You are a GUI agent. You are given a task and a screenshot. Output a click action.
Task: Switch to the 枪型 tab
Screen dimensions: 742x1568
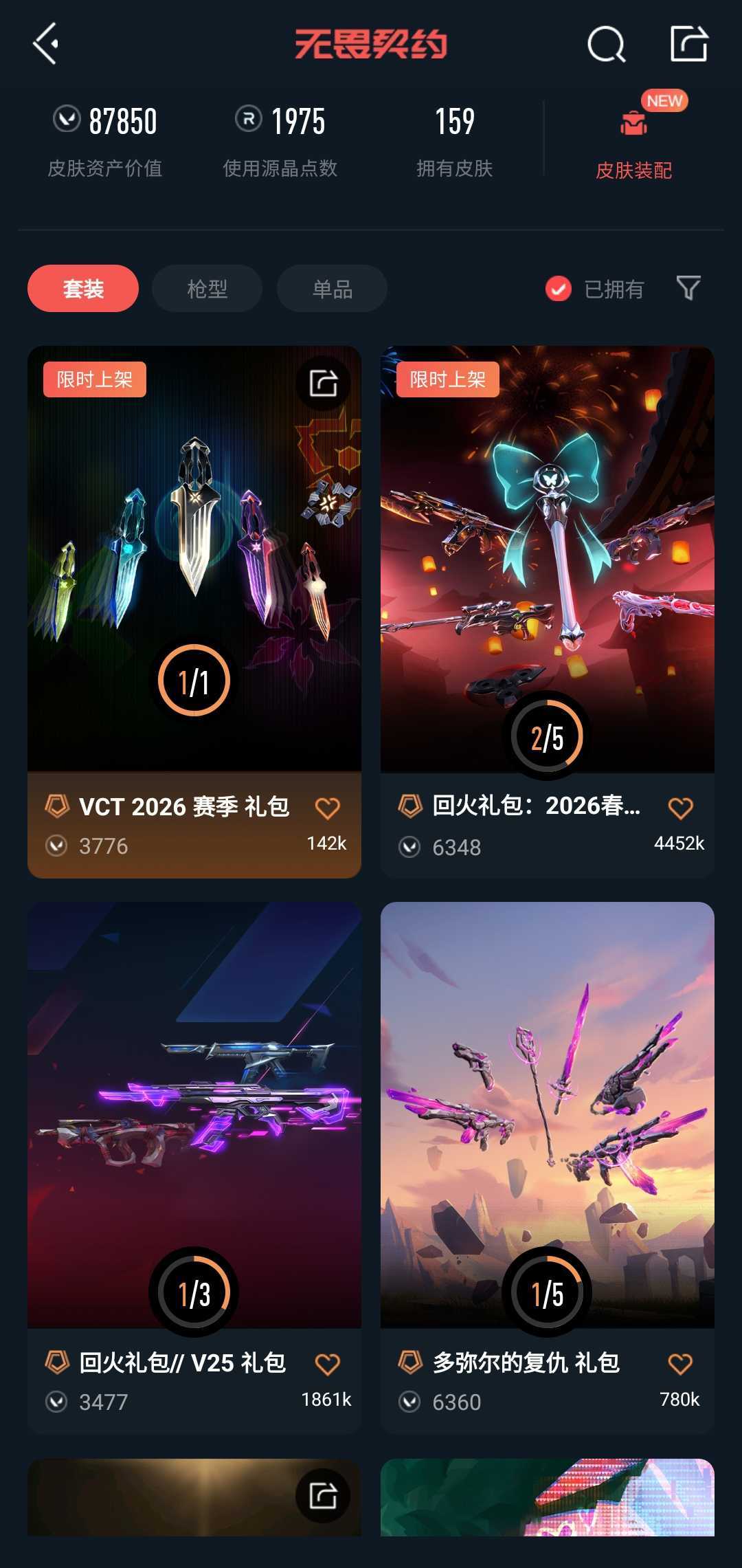207,289
